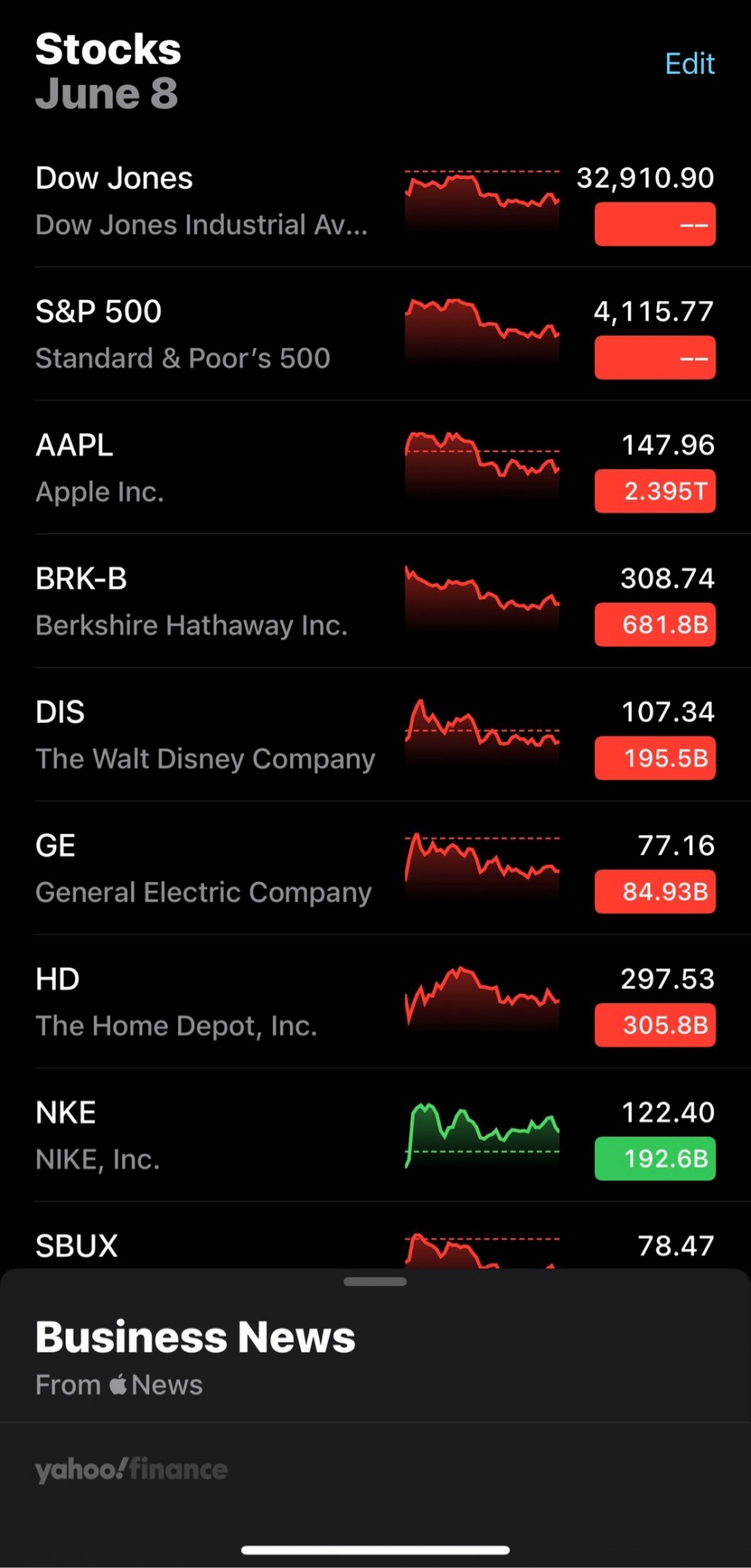Image resolution: width=751 pixels, height=1568 pixels.
Task: Open the SBUX stock row
Action: [375, 1236]
